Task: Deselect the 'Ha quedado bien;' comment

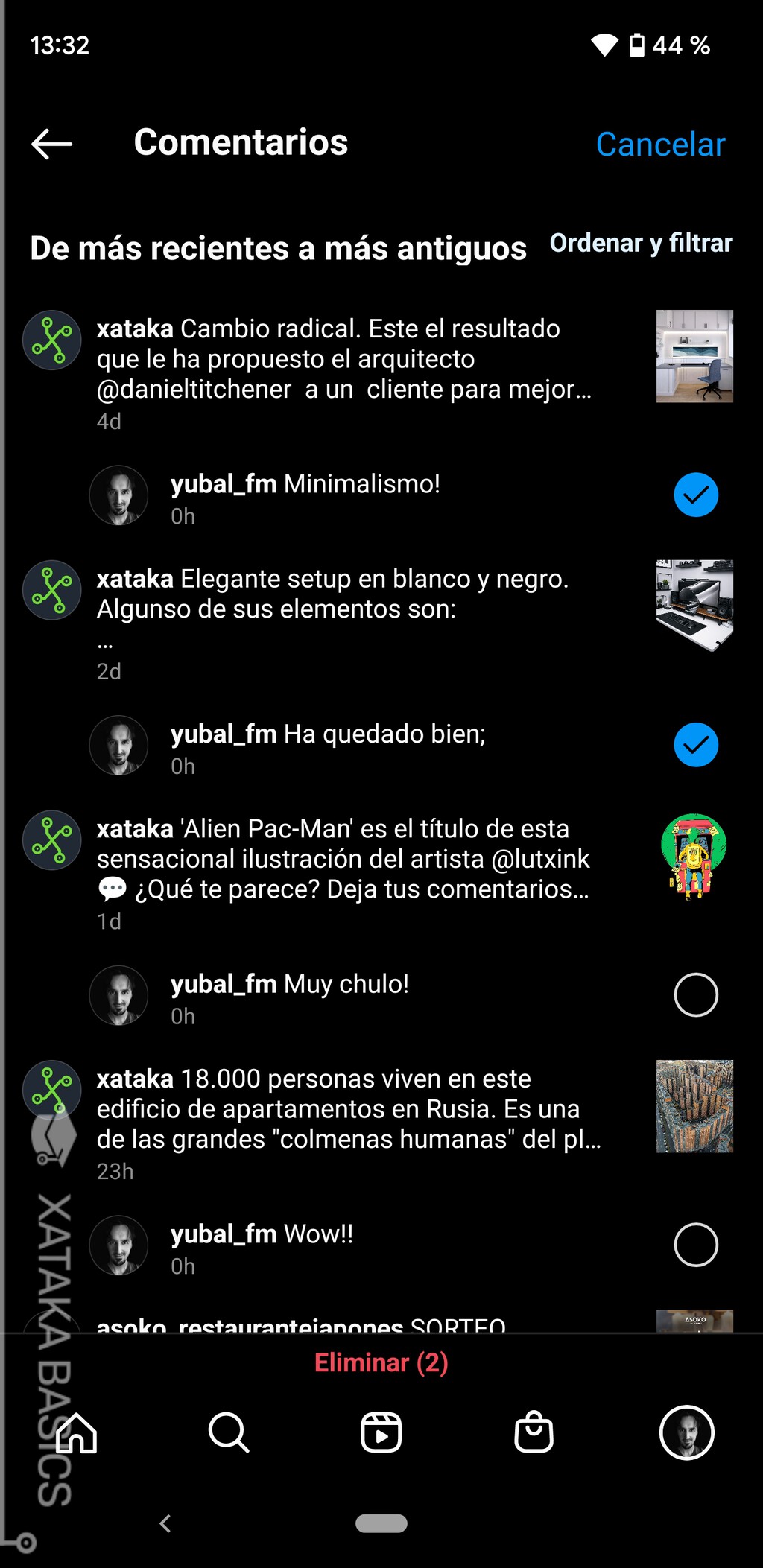Action: pyautogui.click(x=696, y=745)
